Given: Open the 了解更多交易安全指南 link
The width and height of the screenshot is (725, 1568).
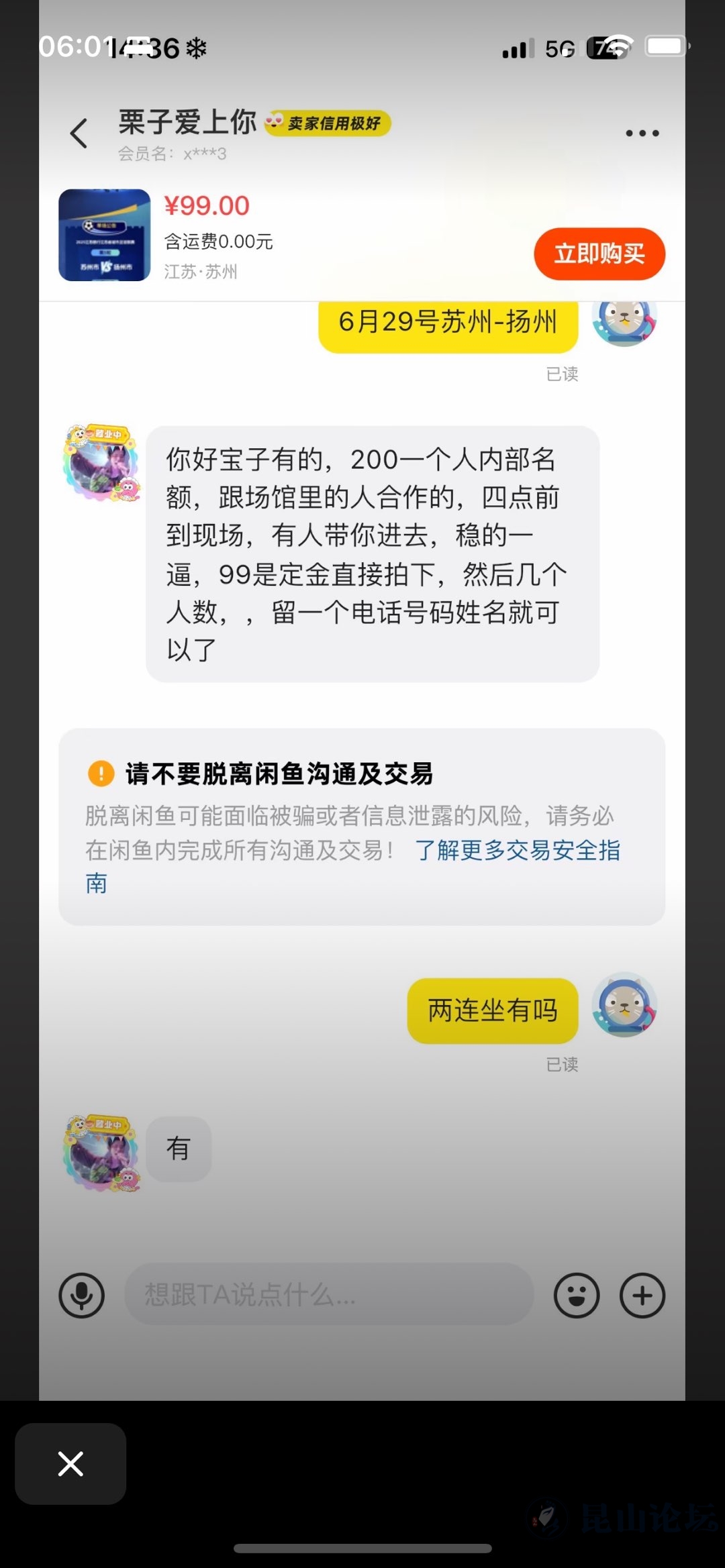Looking at the screenshot, I should (517, 850).
